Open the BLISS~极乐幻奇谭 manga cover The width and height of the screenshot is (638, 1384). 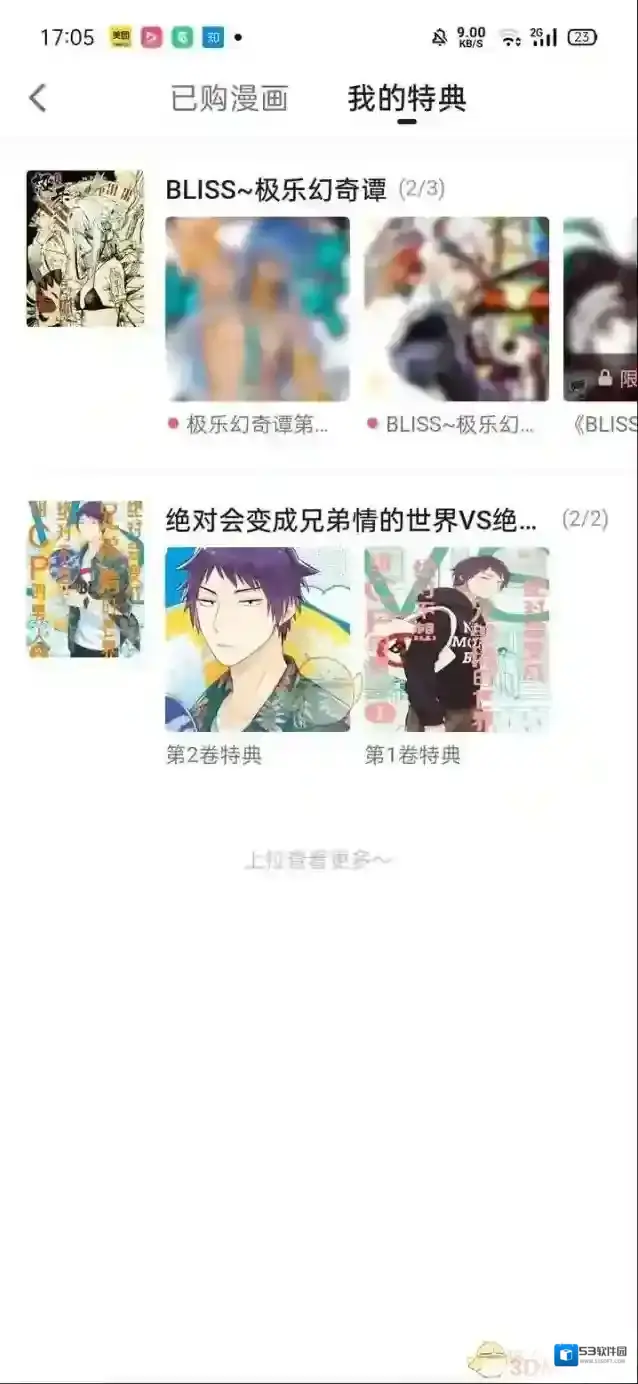coord(85,248)
